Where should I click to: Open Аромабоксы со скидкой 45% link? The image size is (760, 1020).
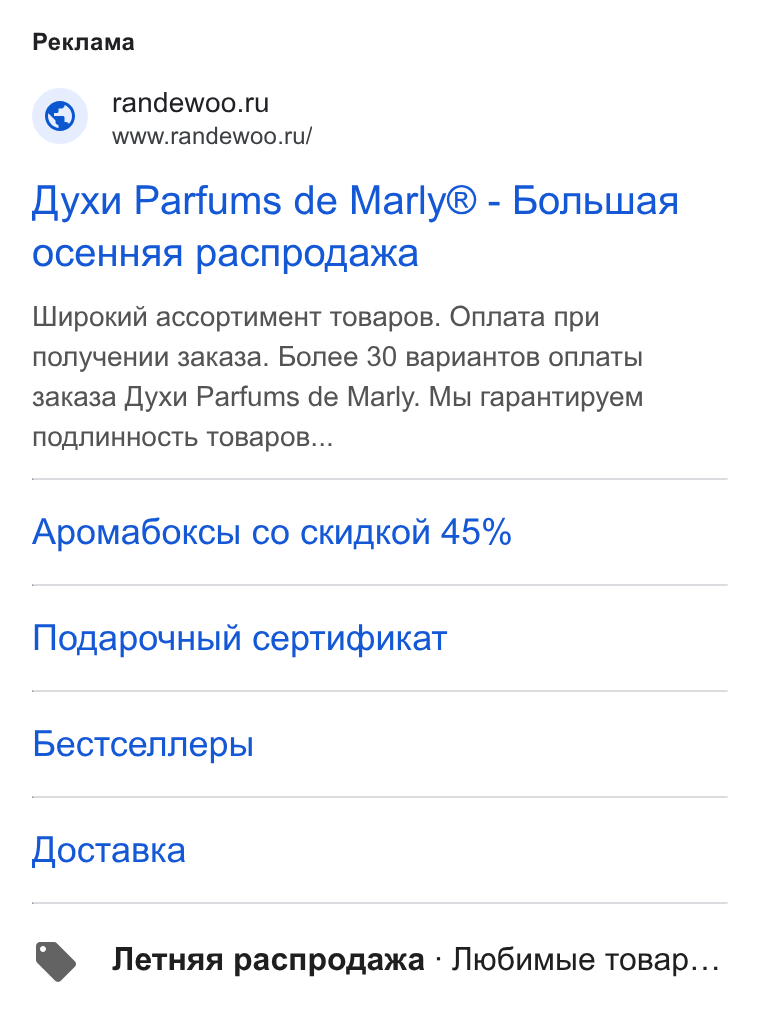[272, 532]
